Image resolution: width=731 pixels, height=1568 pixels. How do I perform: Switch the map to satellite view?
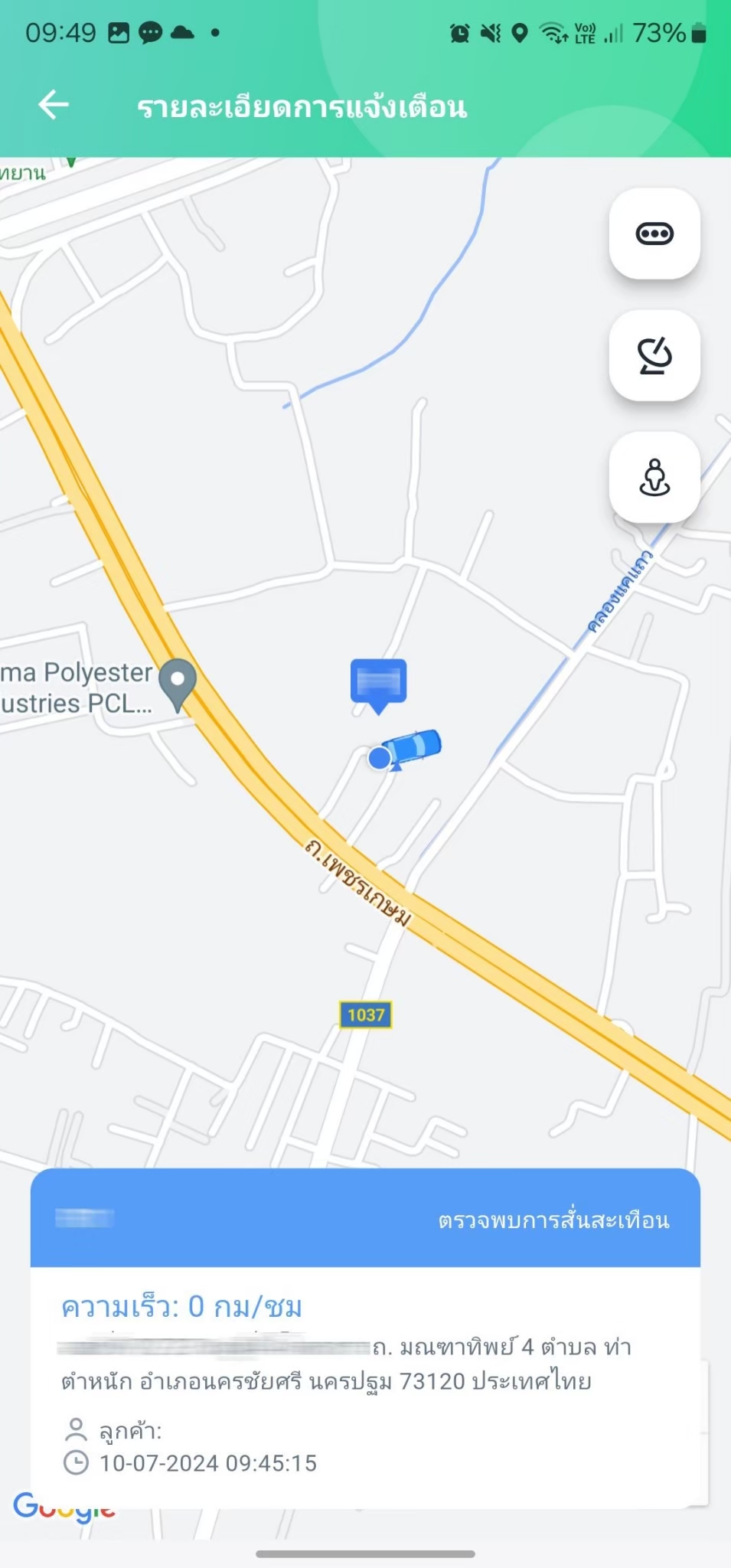pyautogui.click(x=654, y=355)
